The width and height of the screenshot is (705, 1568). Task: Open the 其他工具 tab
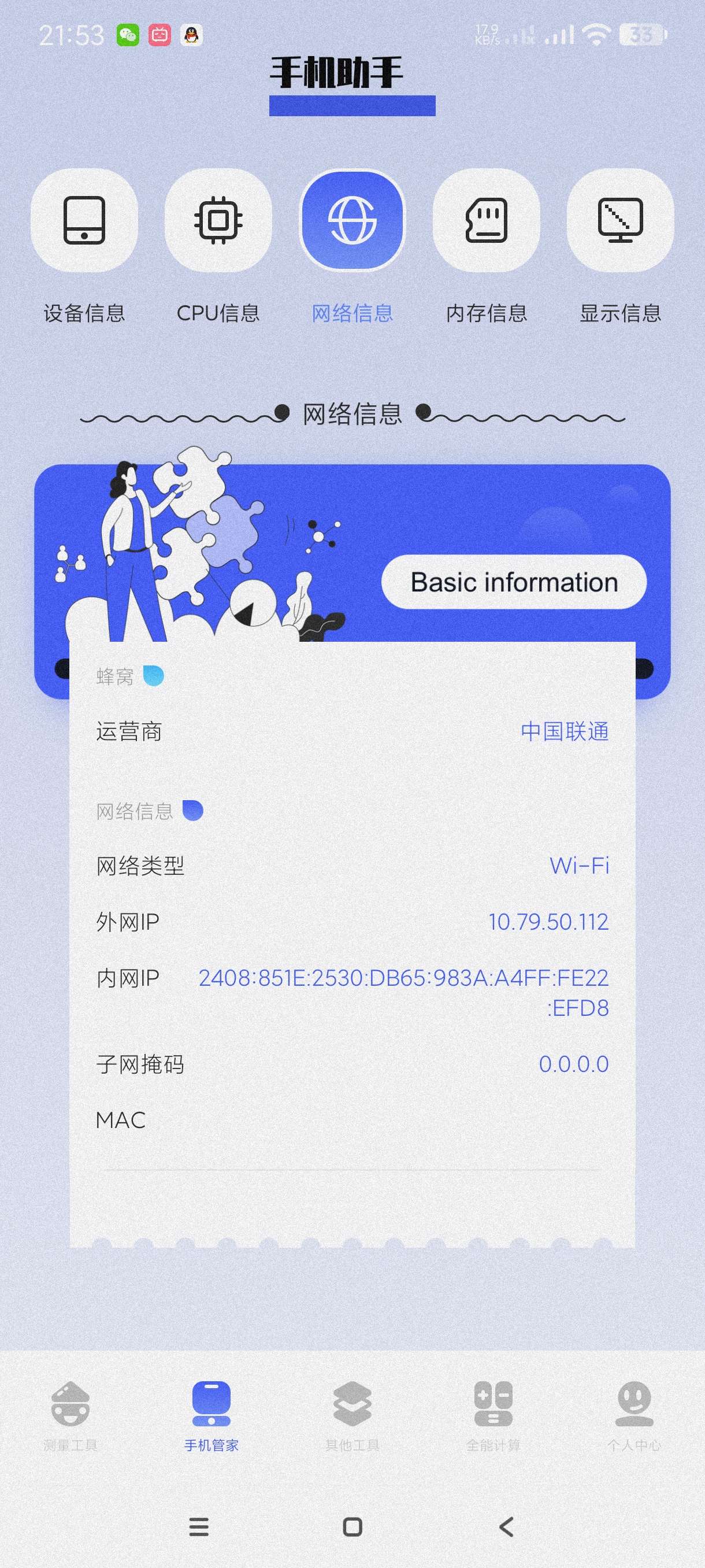point(352,1415)
